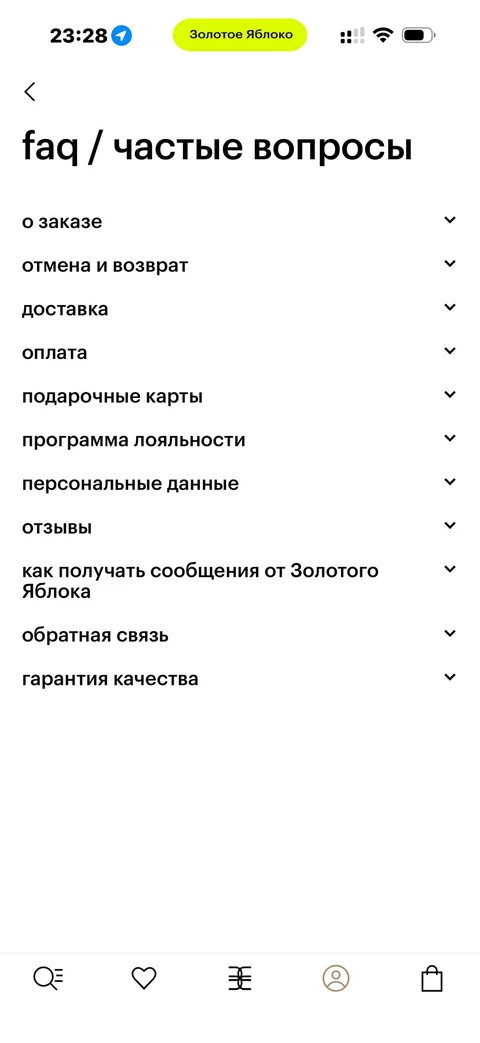
Task: Expand «гарантия качества» section
Action: (x=239, y=679)
